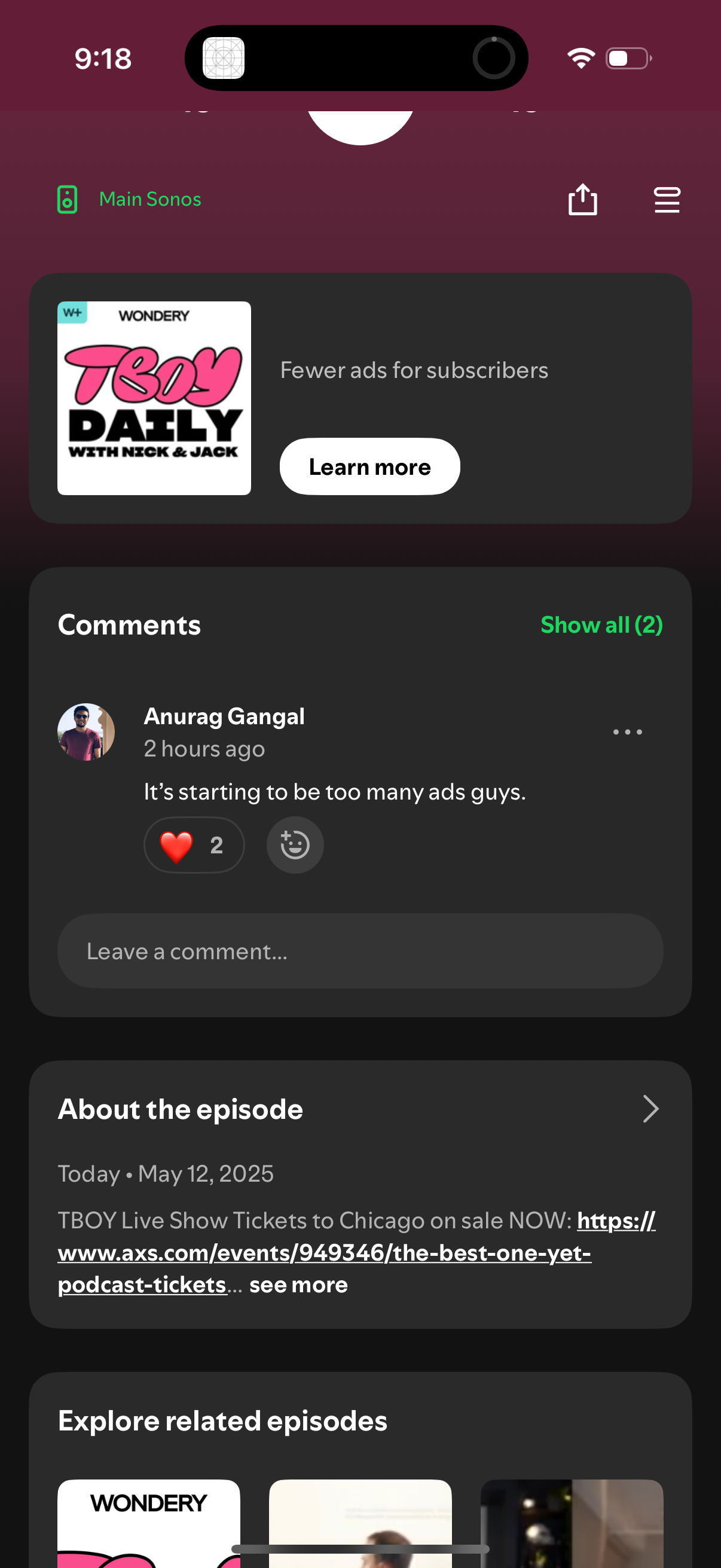Screen dimensions: 721x1568
Task: Open the comment options menu
Action: click(627, 731)
